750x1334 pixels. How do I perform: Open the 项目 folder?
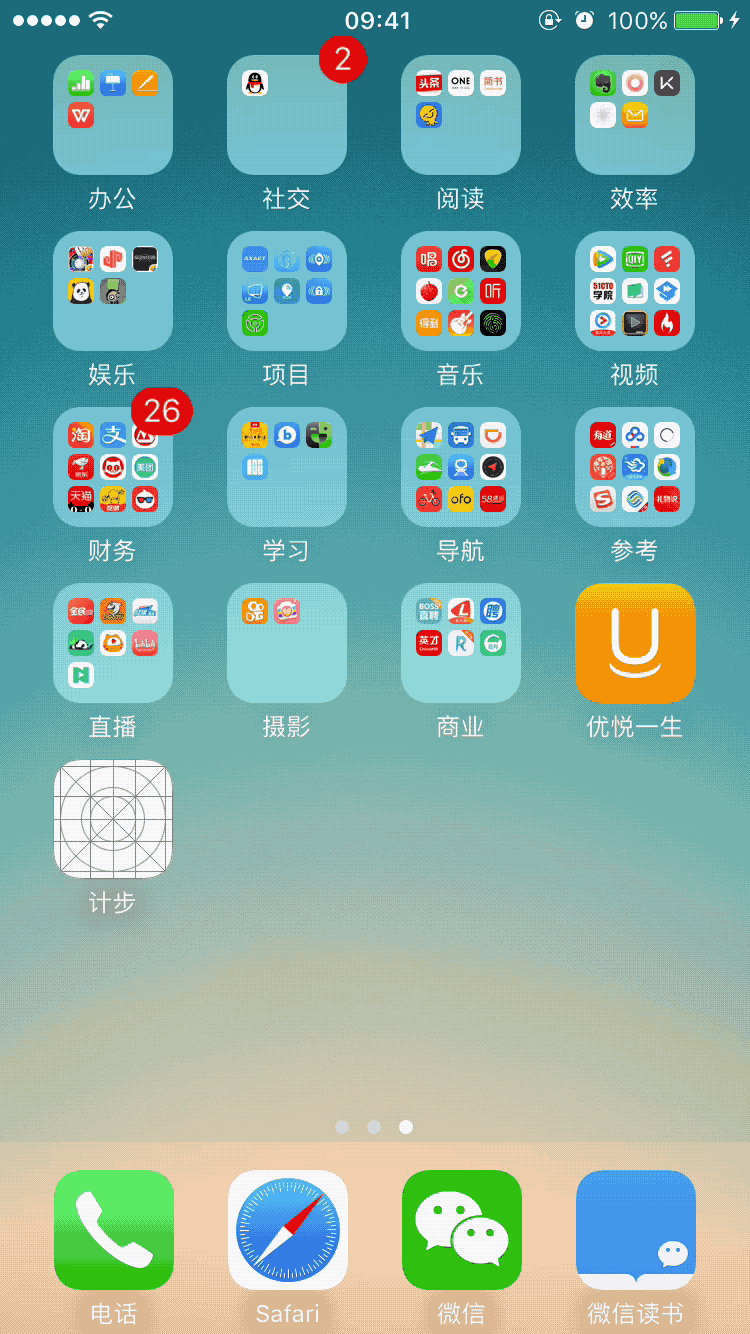287,291
